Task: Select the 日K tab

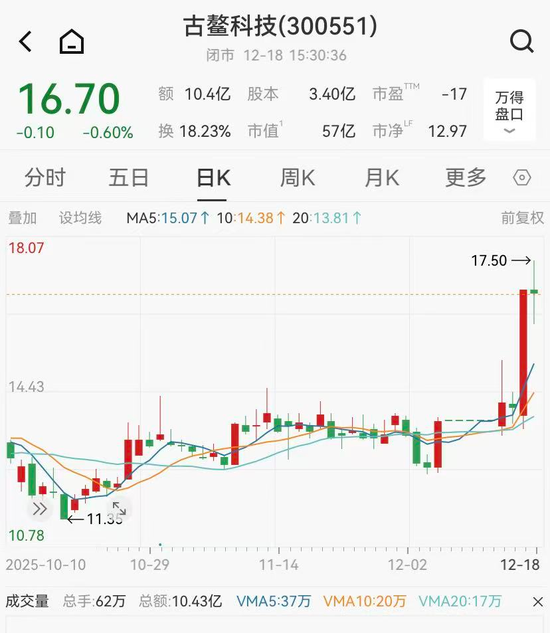Action: [x=213, y=178]
